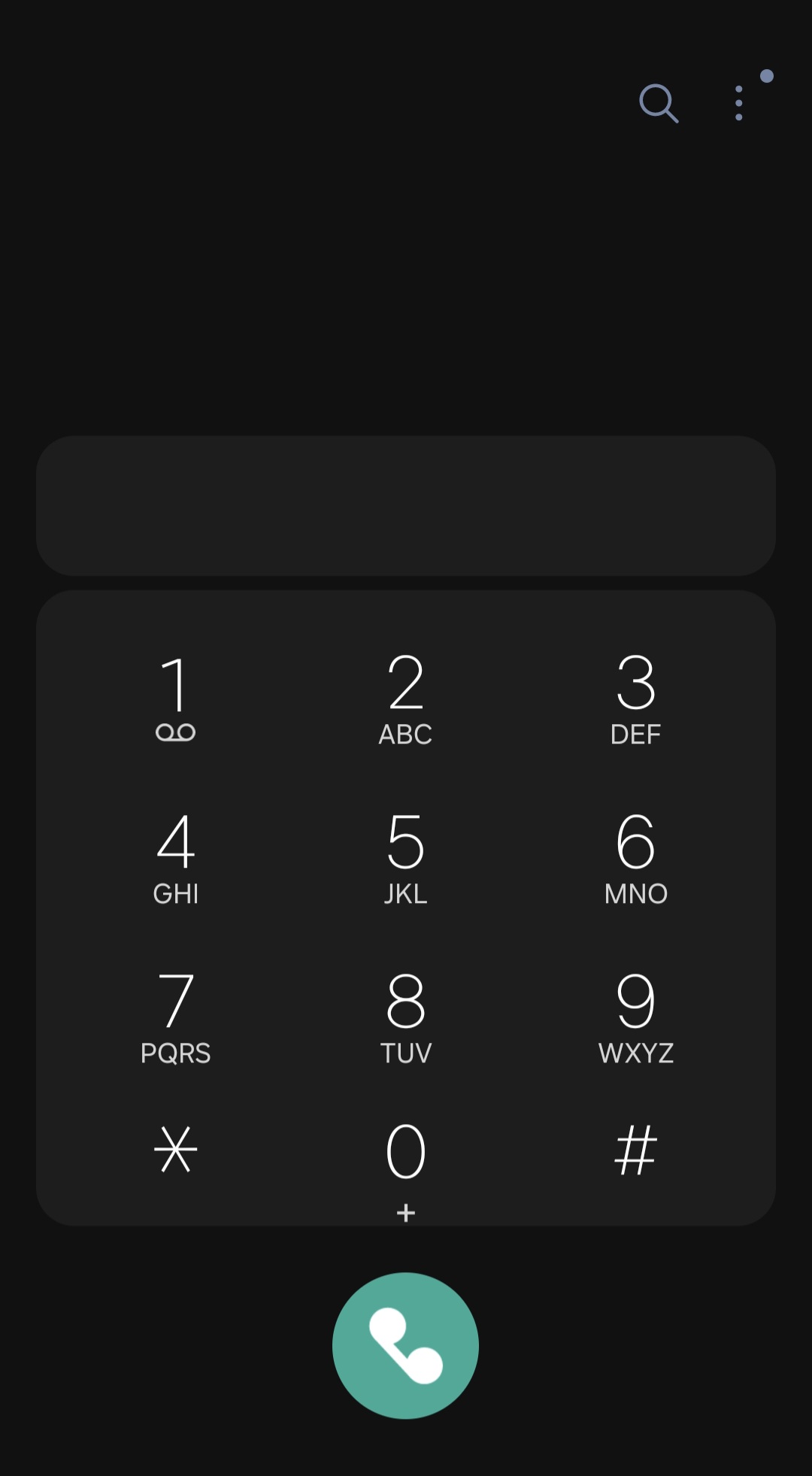Tap the 9 WXYZ key
Image resolution: width=812 pixels, height=1476 pixels.
pos(636,1017)
